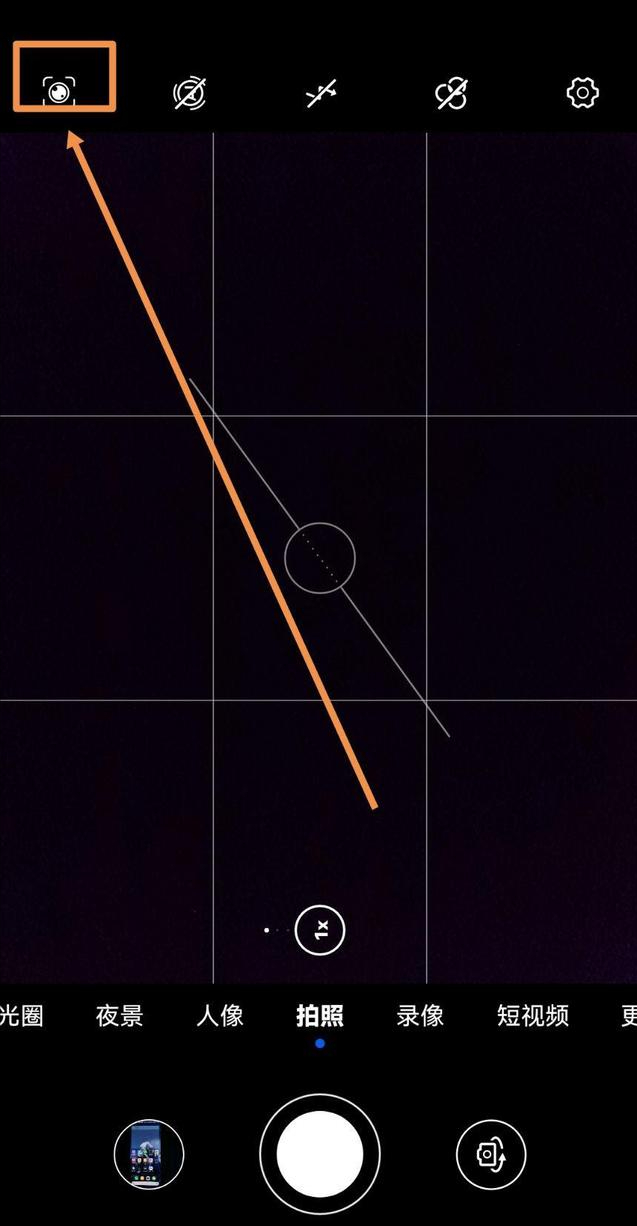This screenshot has height=1226, width=637.
Task: Take a photo with the shutter button
Action: coord(320,1154)
